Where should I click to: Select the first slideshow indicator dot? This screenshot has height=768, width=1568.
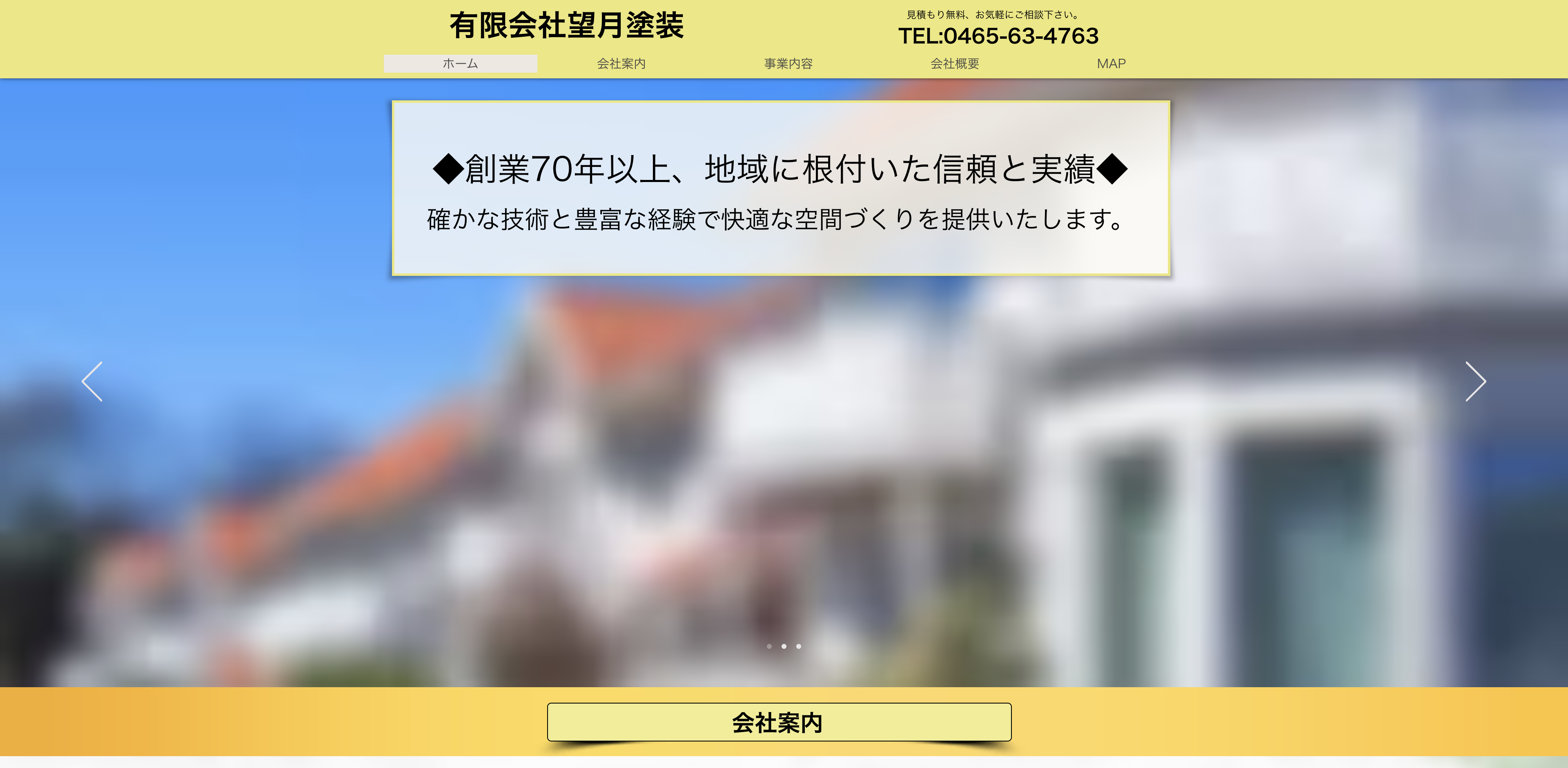[x=769, y=646]
